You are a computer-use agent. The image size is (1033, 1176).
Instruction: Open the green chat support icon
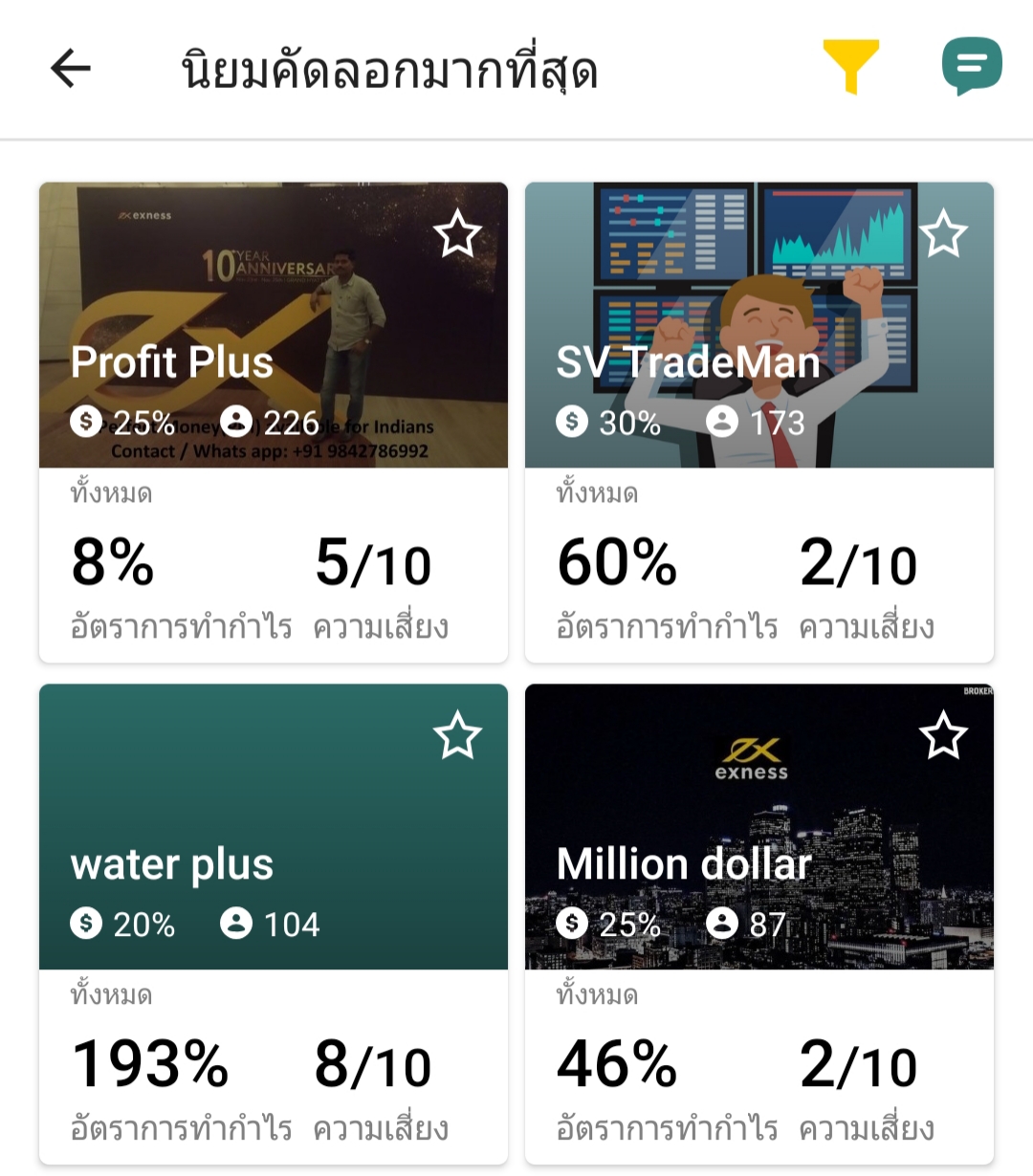click(x=971, y=67)
